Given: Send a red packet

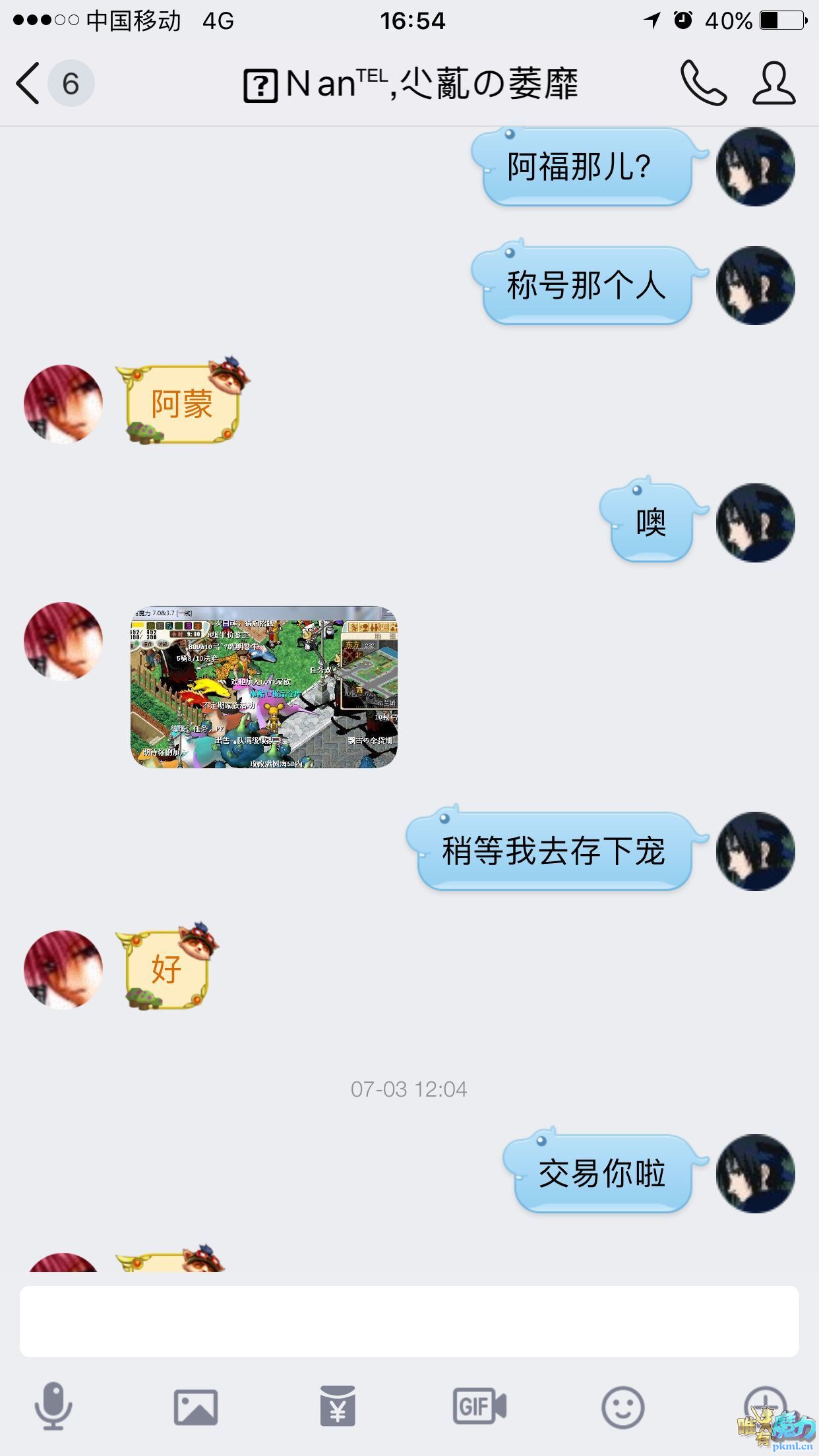Looking at the screenshot, I should pos(338,1406).
